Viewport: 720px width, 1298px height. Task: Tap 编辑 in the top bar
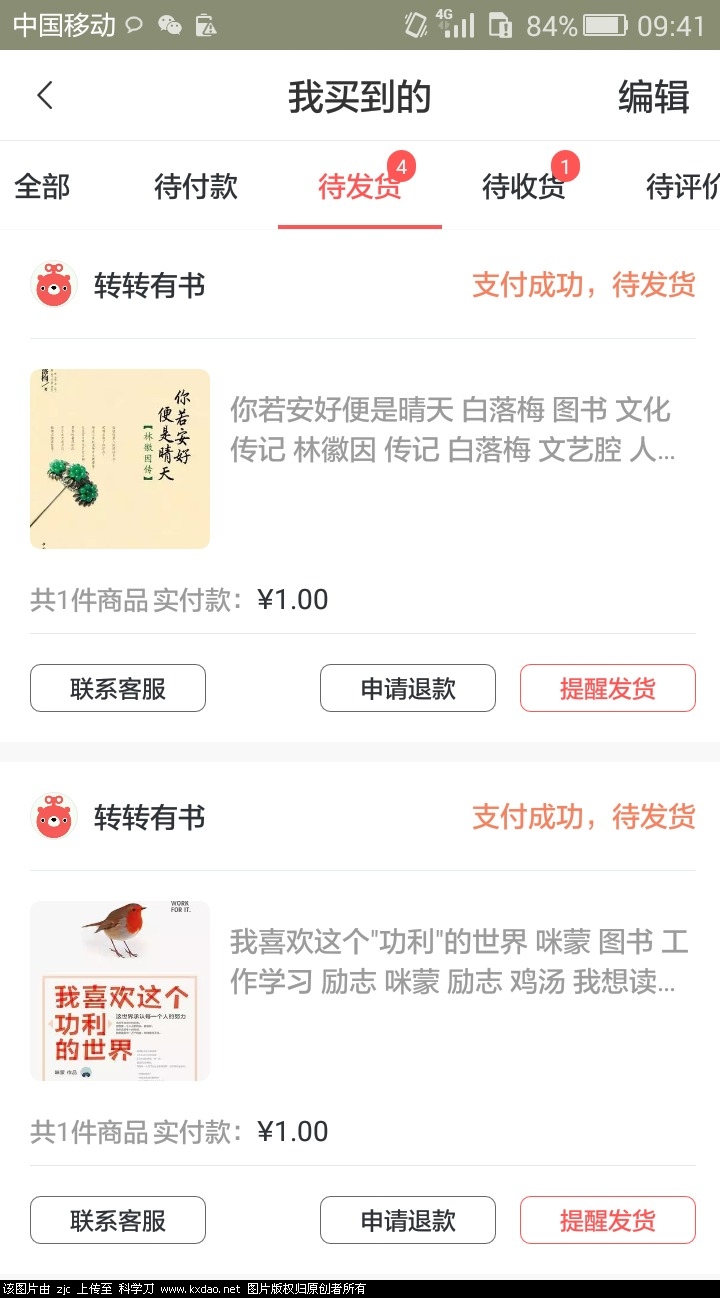(653, 97)
